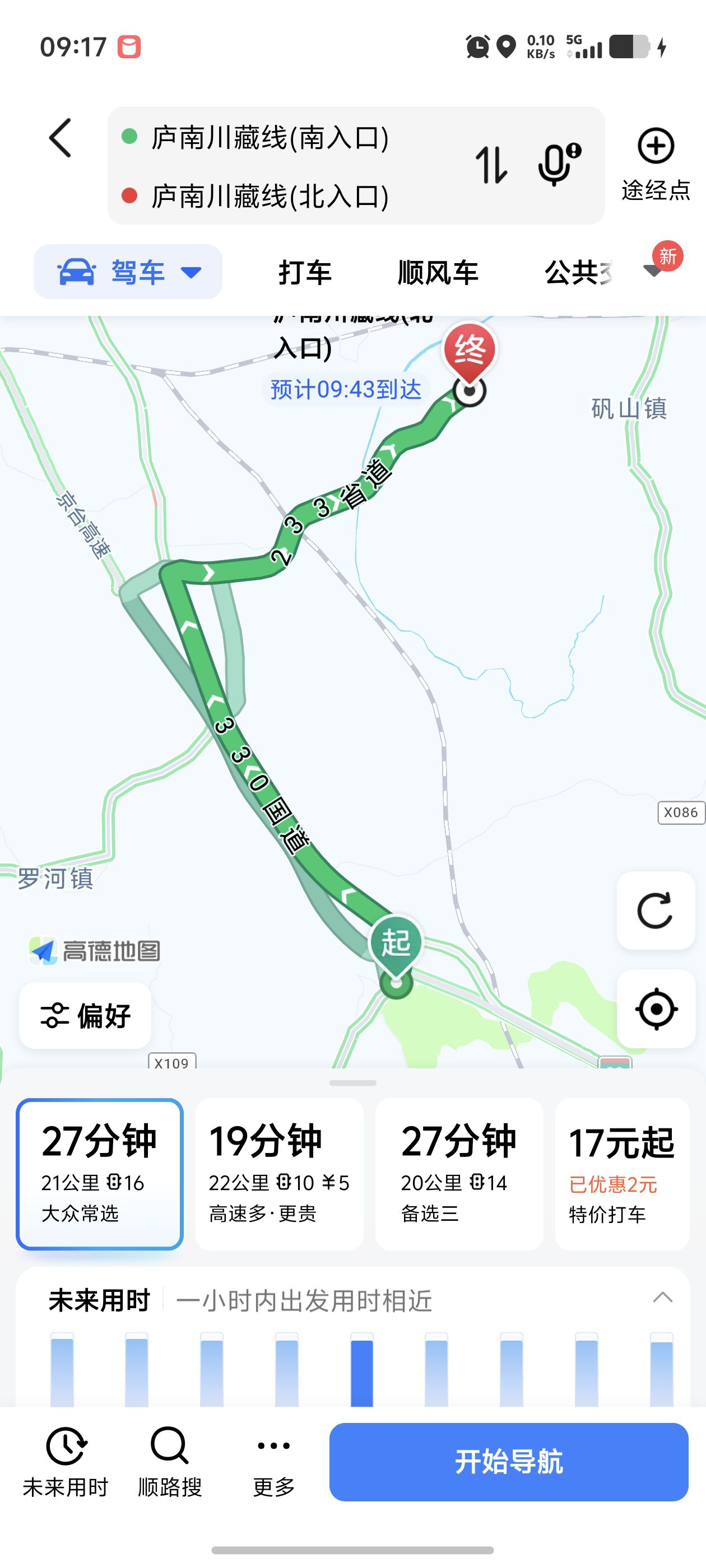Recenter the map to my location
The image size is (706, 1568).
(x=656, y=1009)
